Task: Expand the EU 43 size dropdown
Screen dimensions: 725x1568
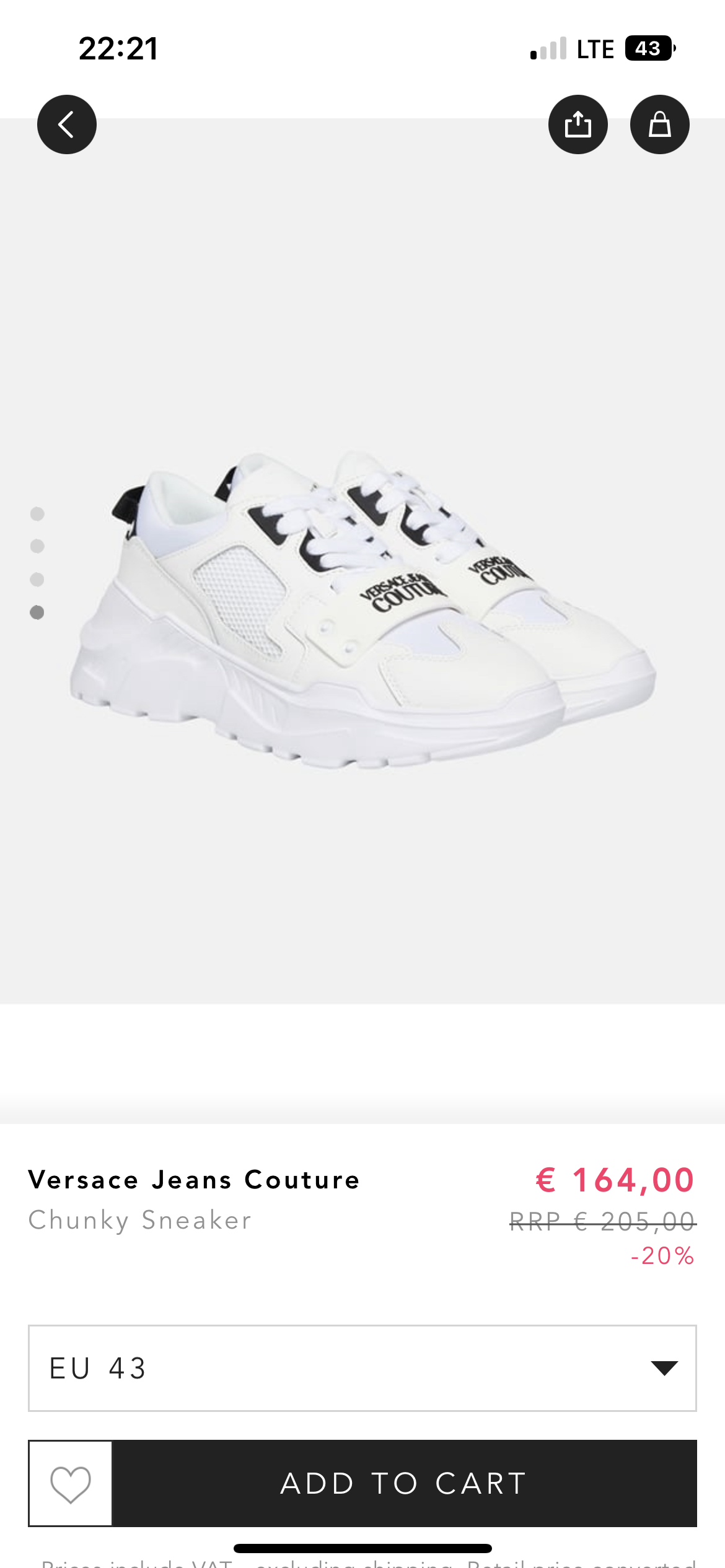Action: click(x=362, y=1368)
